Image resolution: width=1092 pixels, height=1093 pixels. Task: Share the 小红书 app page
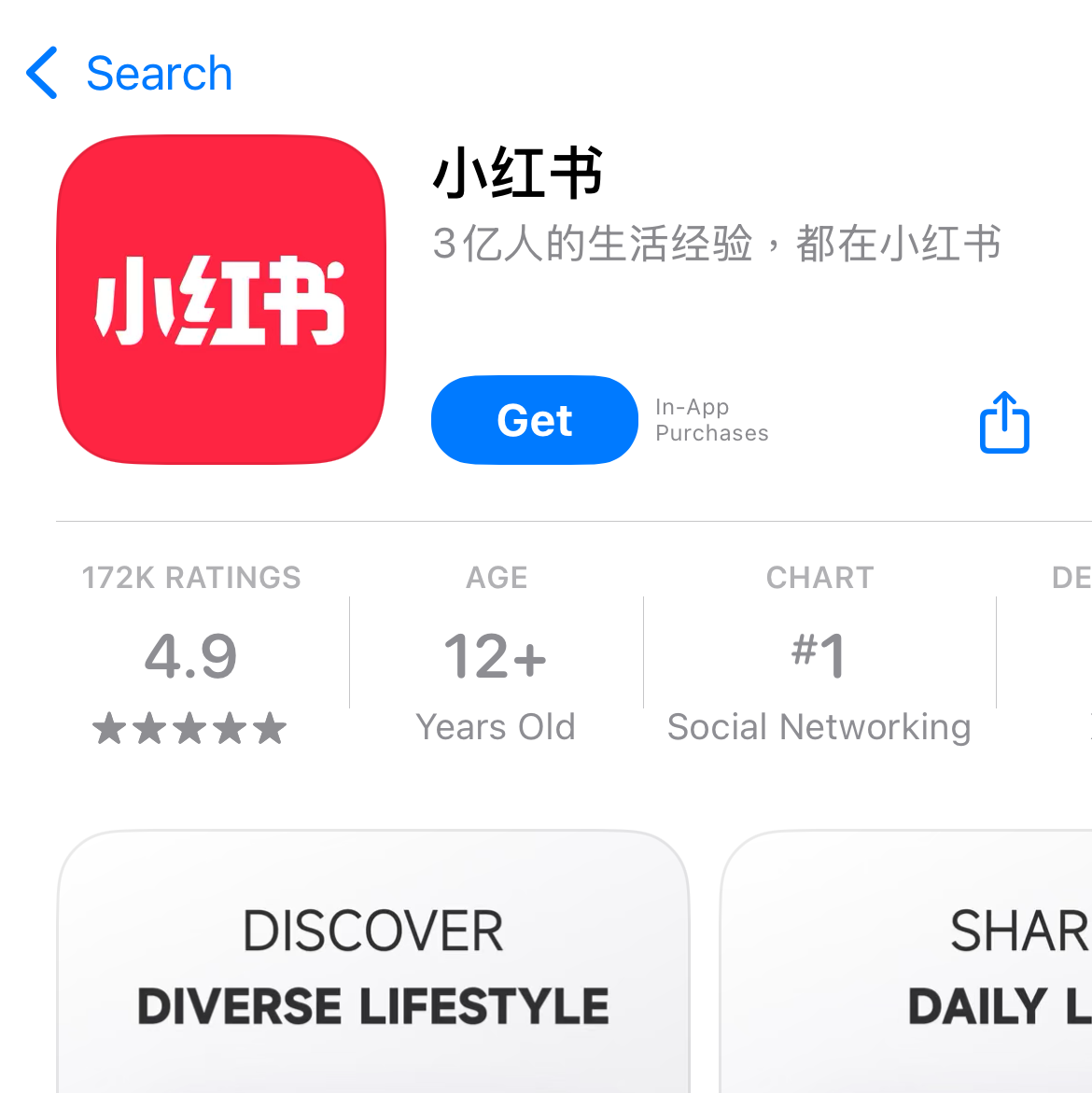click(x=1004, y=423)
